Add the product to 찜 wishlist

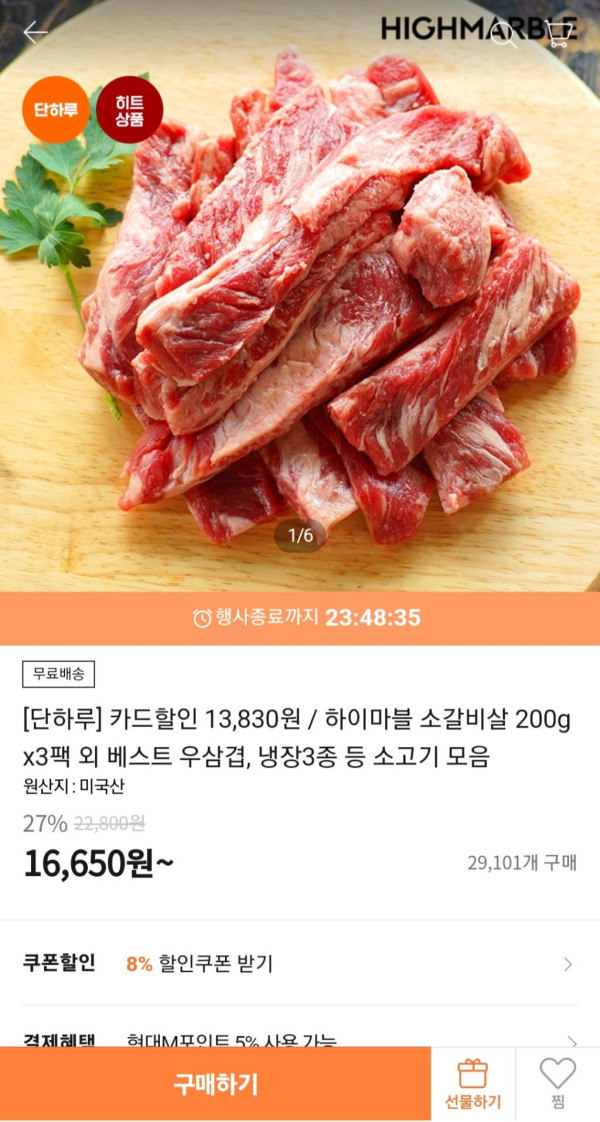tap(558, 1084)
